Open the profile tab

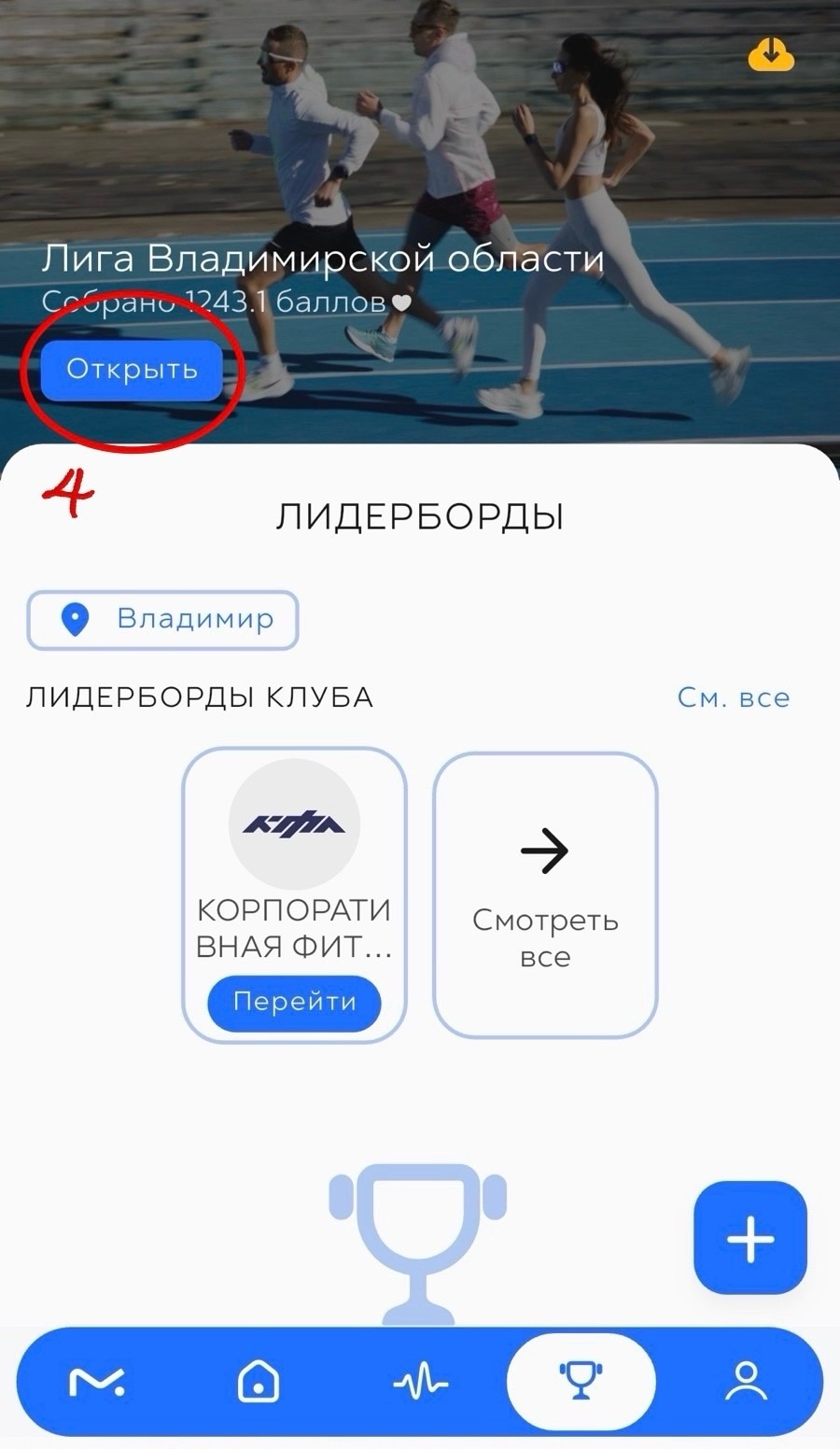point(746,1381)
